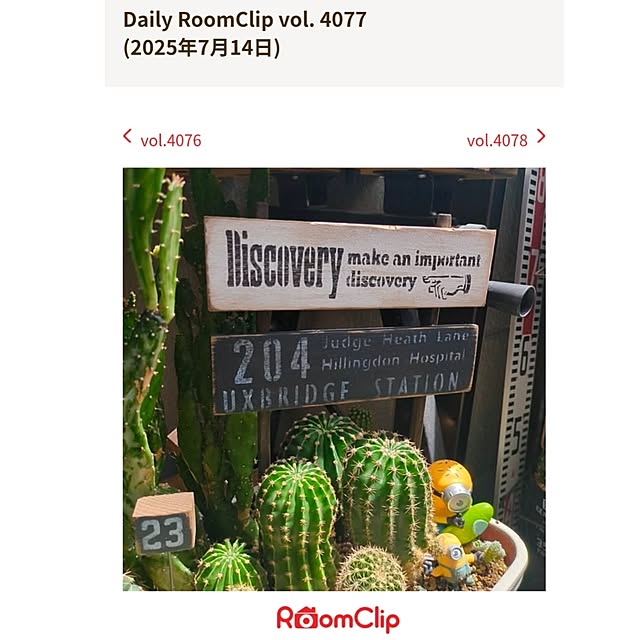The height and width of the screenshot is (640, 640).
Task: Open the cactus photo from vol. 4077
Action: pos(334,380)
